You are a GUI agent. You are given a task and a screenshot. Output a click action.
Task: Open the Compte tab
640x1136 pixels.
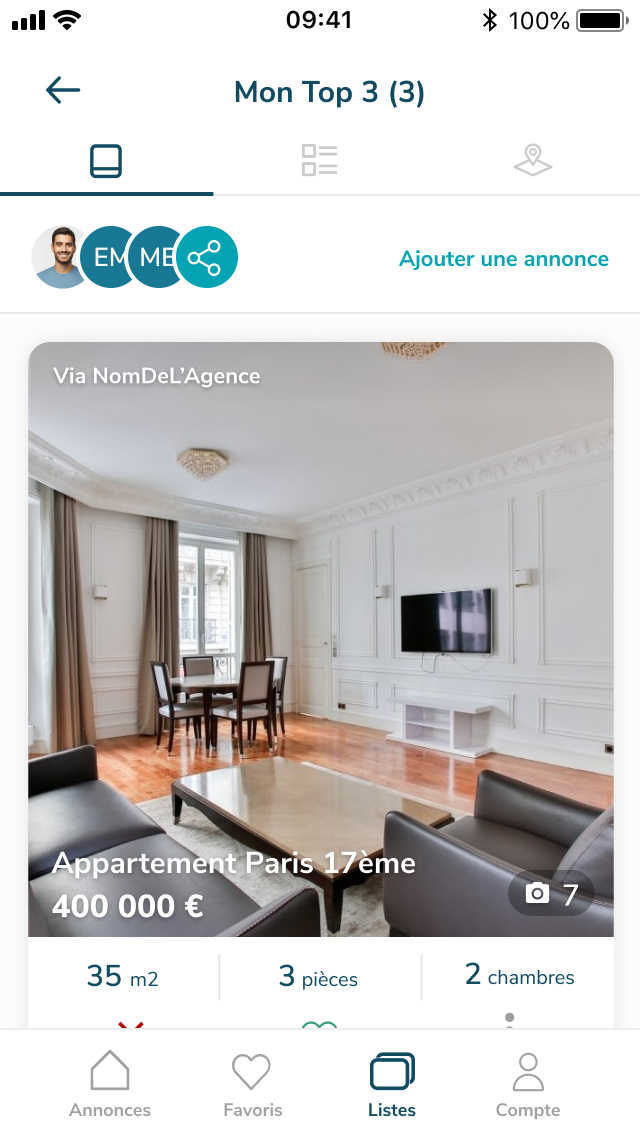coord(528,1084)
